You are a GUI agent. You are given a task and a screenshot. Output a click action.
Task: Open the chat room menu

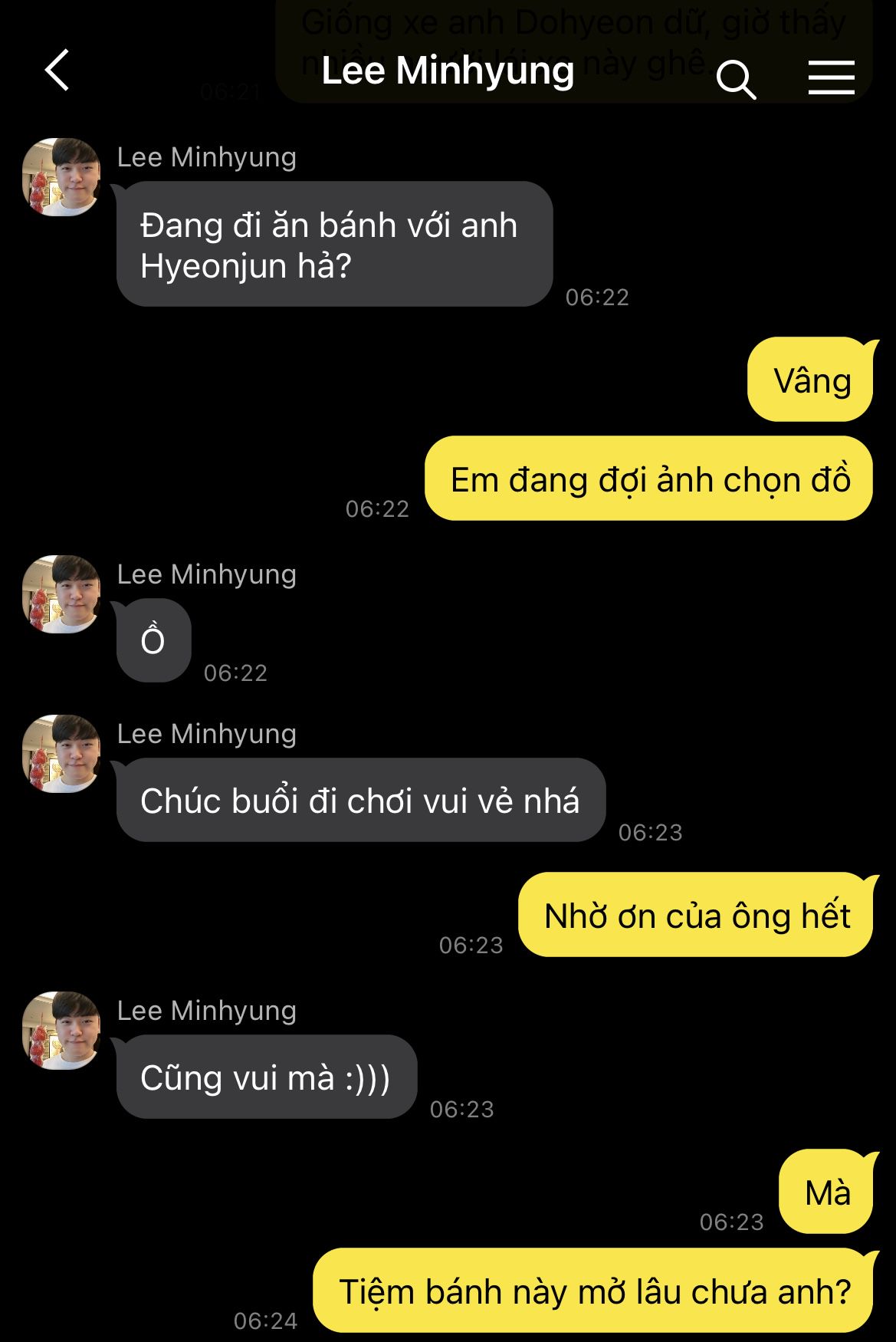(831, 78)
